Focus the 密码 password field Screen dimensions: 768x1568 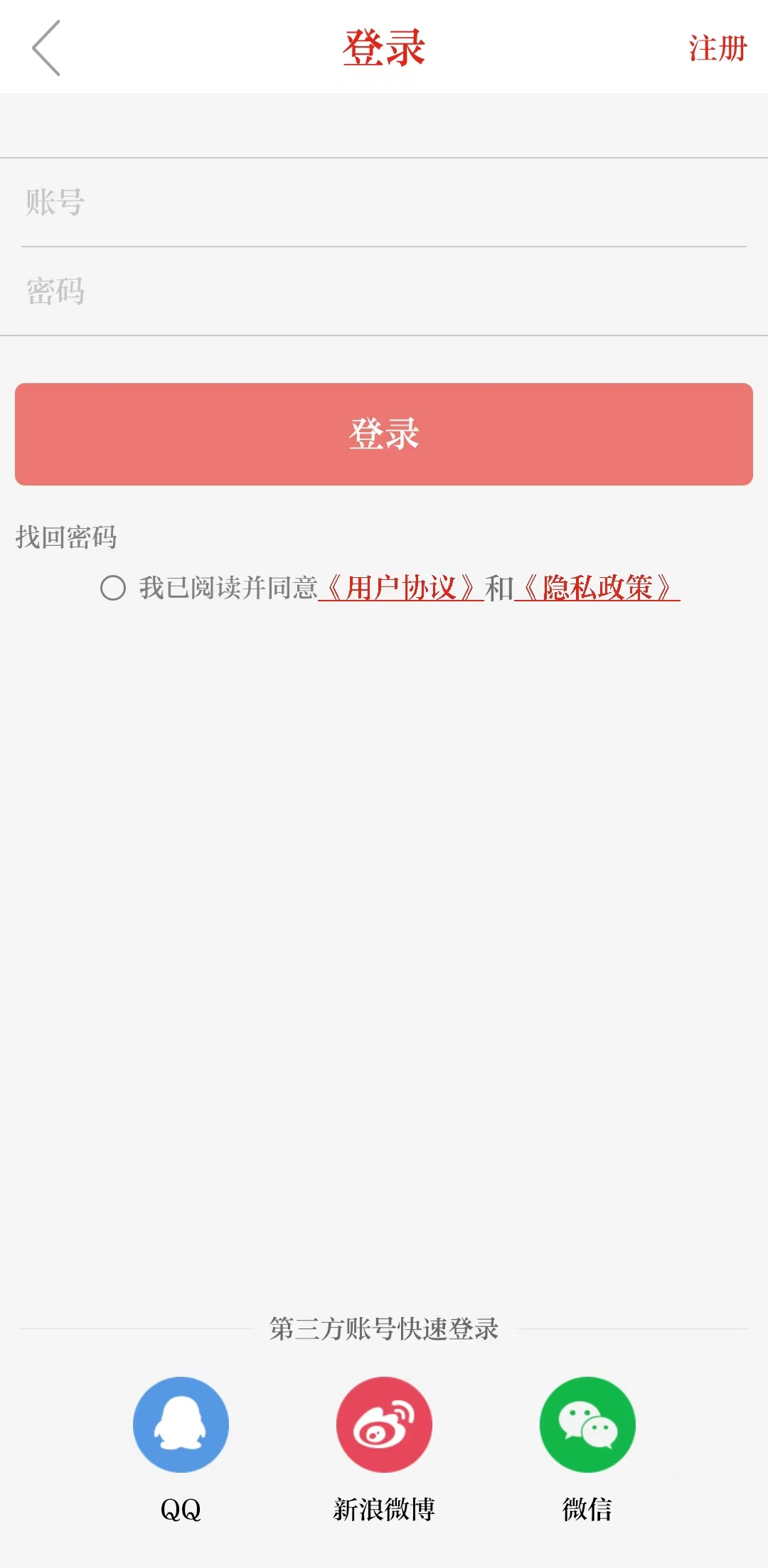[x=384, y=291]
